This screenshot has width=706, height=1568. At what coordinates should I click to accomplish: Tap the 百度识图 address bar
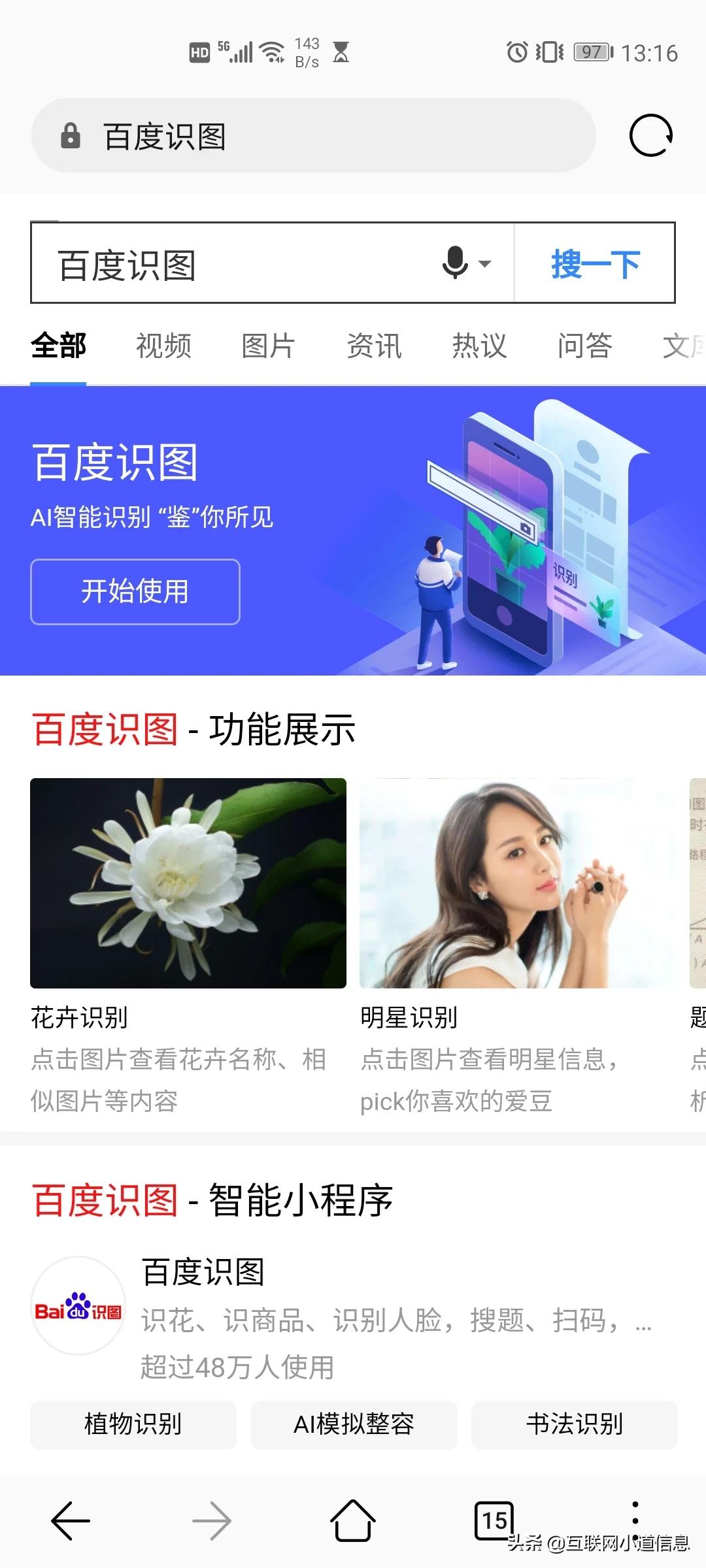click(x=314, y=136)
